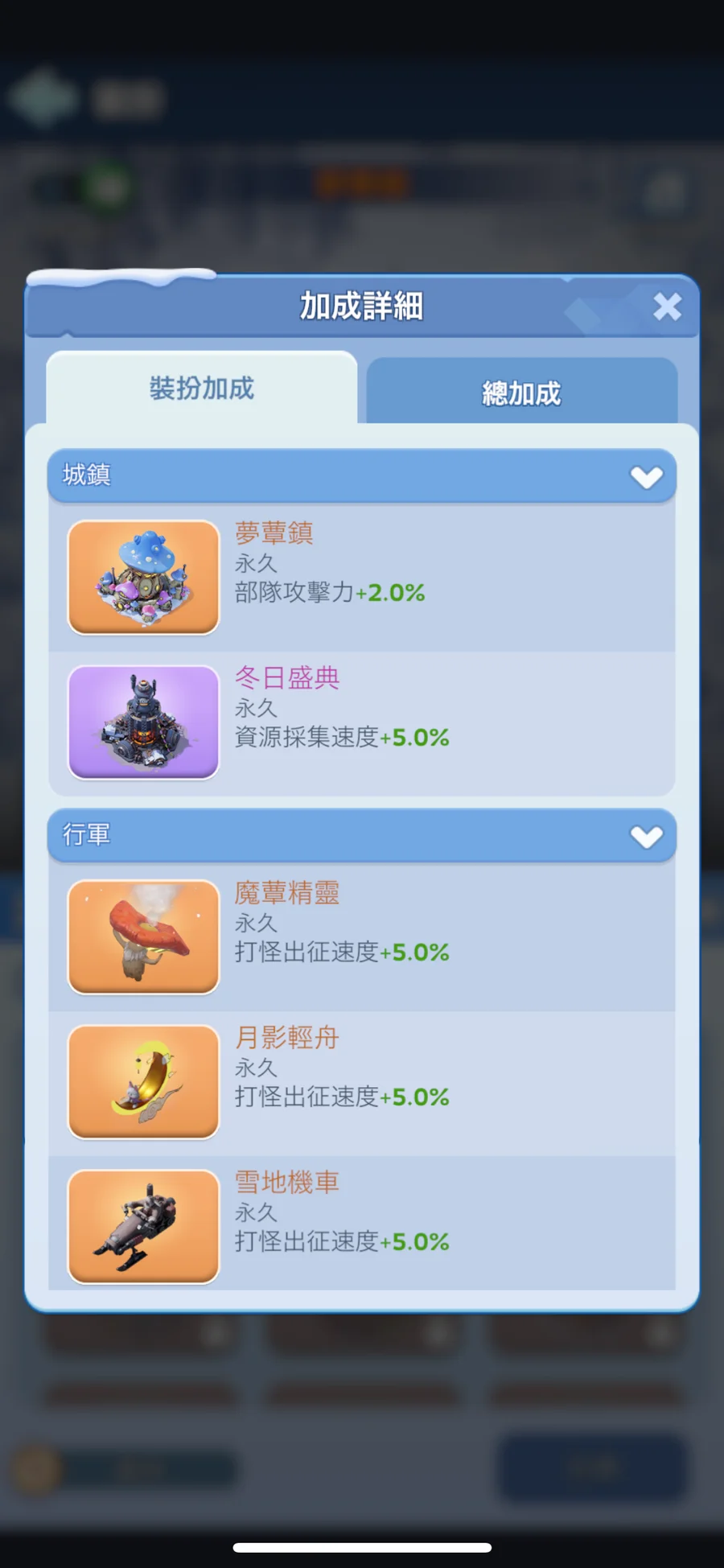This screenshot has height=1568, width=724.
Task: Select the 裝扮加成 tab
Action: [x=201, y=389]
